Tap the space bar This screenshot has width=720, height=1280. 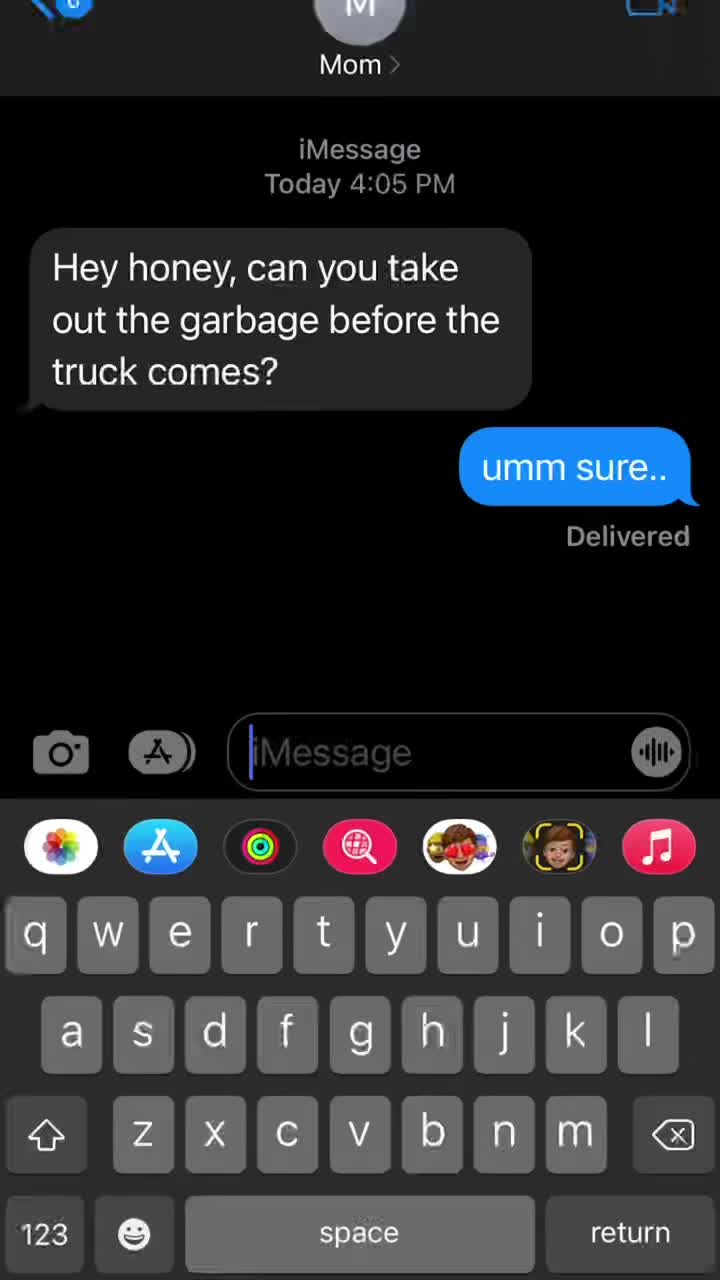359,1234
